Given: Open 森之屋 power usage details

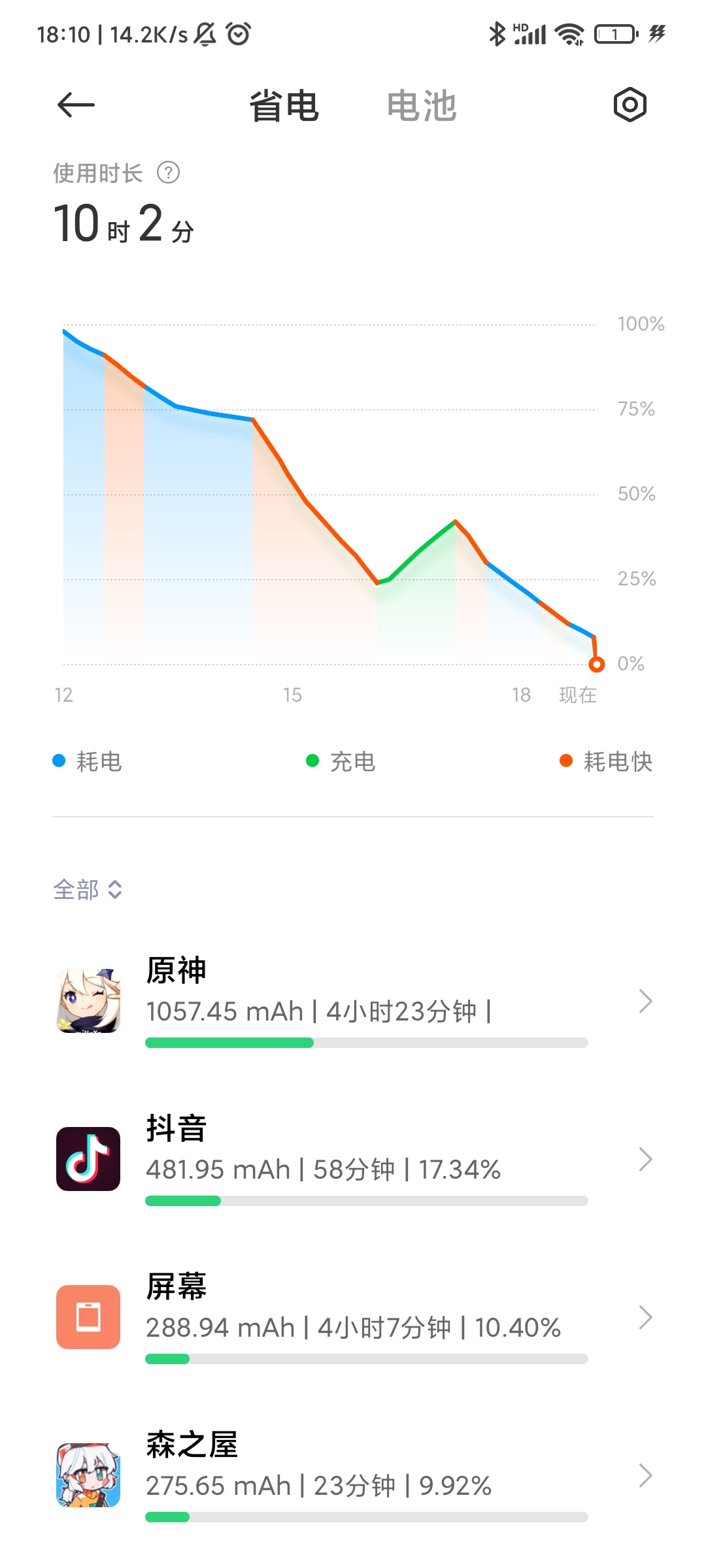Looking at the screenshot, I should pyautogui.click(x=353, y=1476).
